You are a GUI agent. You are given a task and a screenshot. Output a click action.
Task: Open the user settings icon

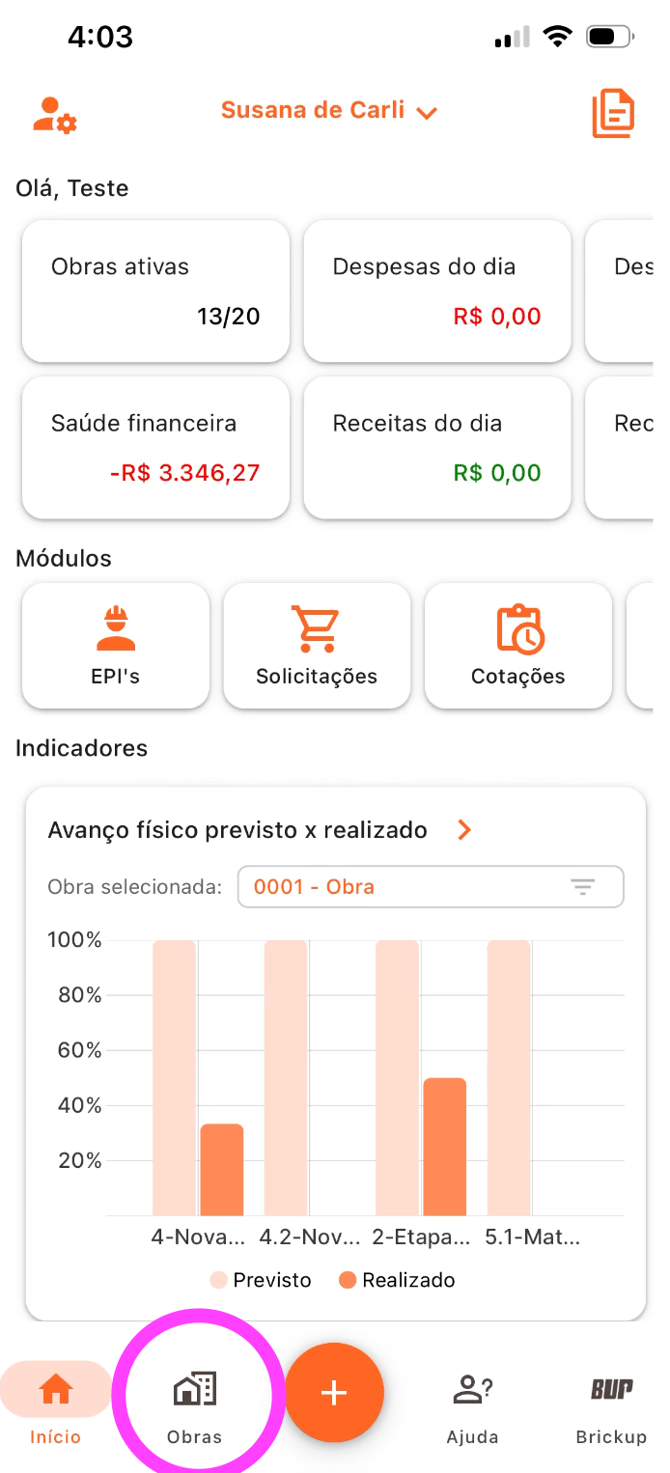(x=54, y=114)
